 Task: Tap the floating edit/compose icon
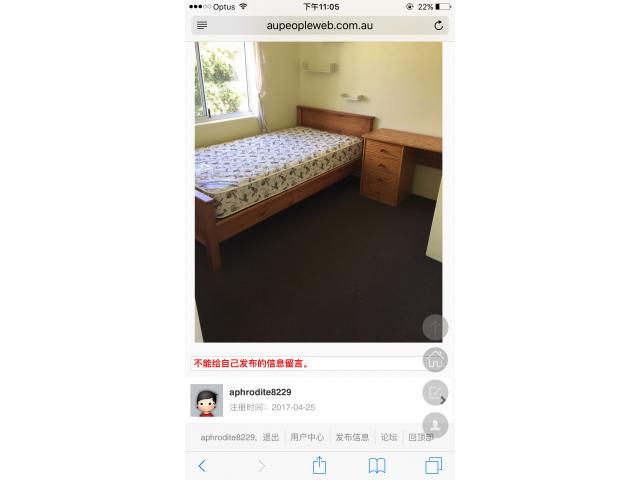[x=435, y=393]
